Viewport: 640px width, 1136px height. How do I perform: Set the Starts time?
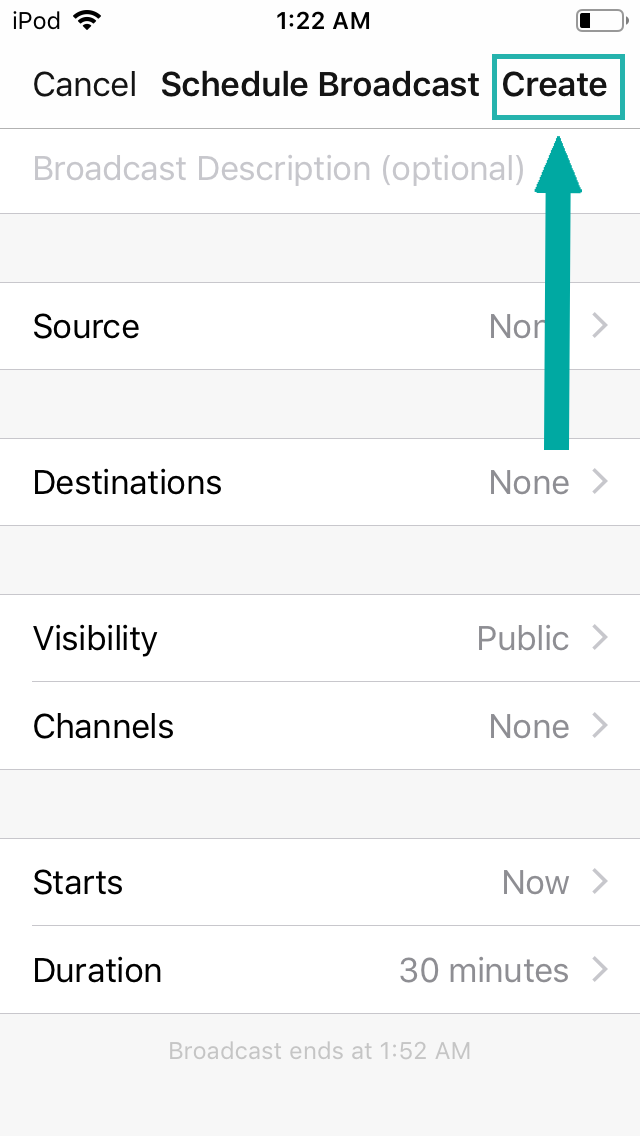pyautogui.click(x=320, y=882)
